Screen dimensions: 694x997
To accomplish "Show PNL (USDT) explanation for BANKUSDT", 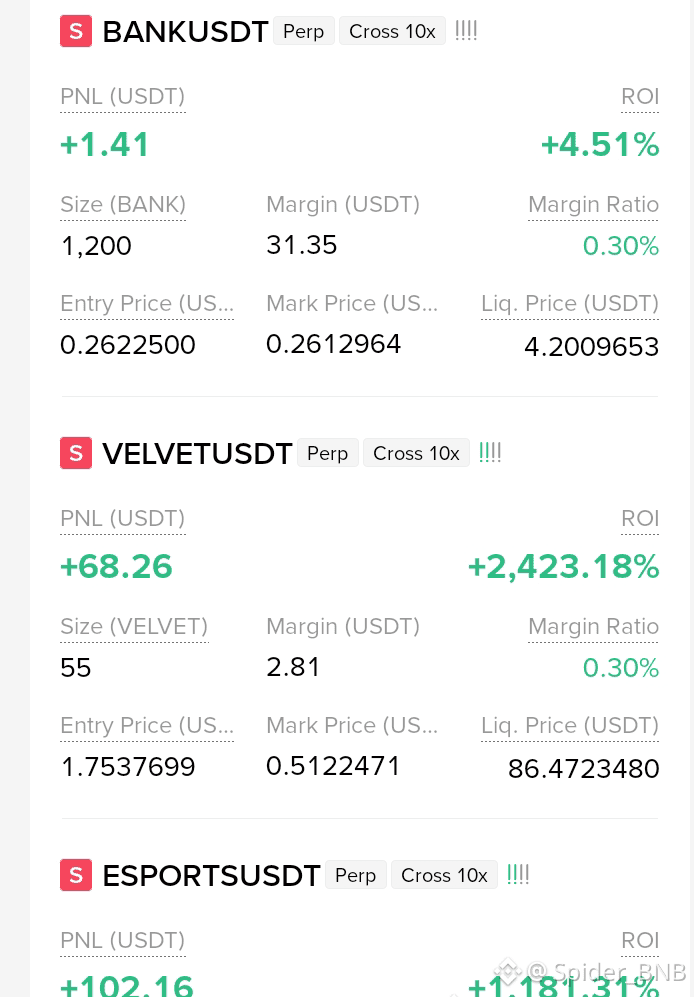I will click(123, 97).
